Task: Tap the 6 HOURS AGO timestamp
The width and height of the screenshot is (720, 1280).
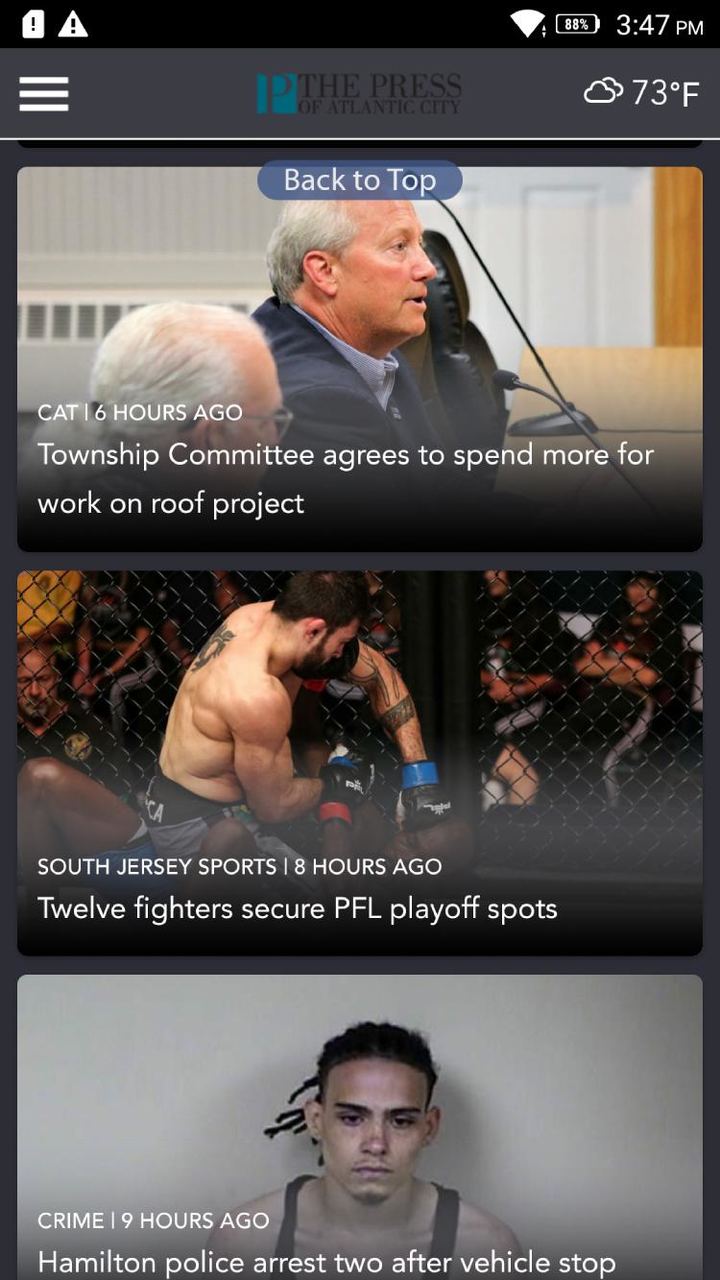Action: click(165, 412)
